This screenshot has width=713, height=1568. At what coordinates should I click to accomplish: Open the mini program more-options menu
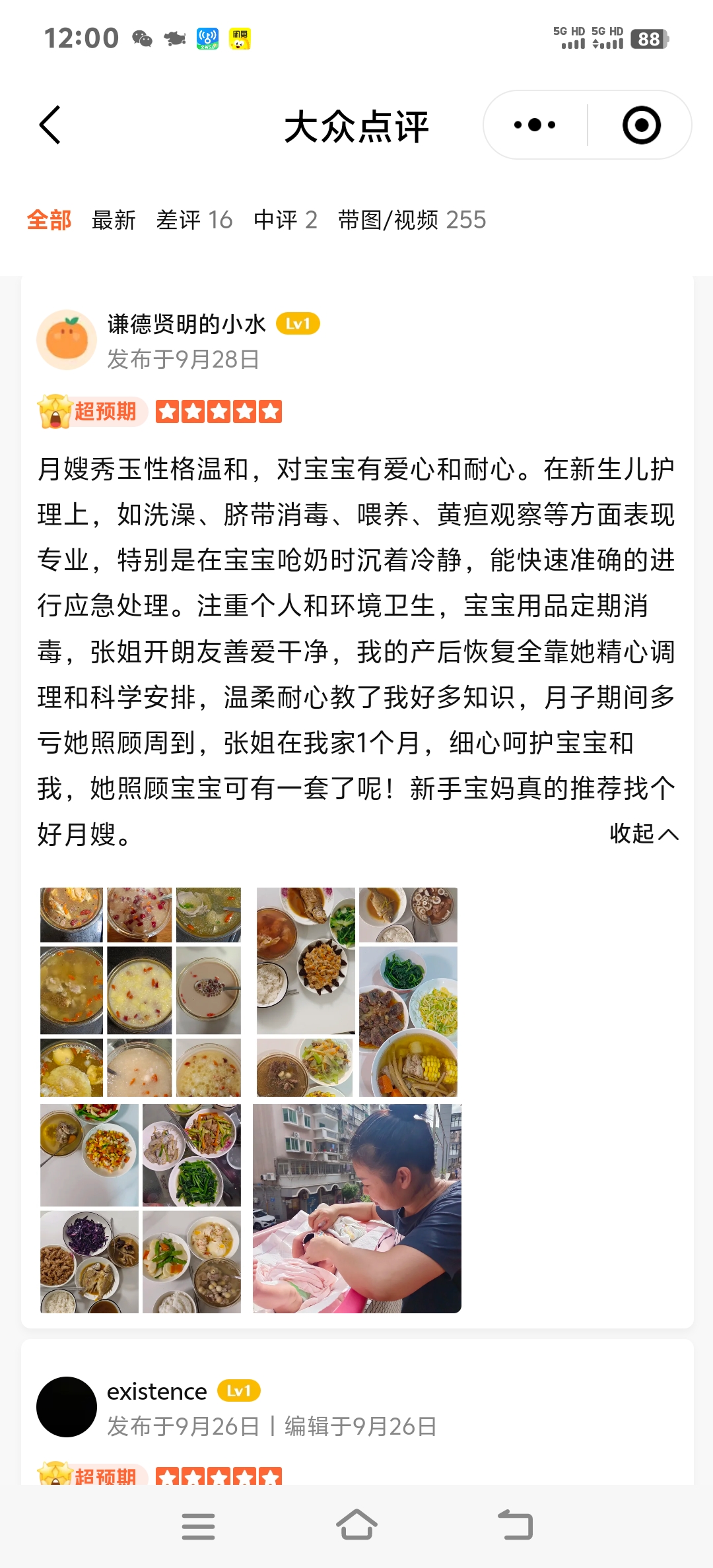pos(535,125)
